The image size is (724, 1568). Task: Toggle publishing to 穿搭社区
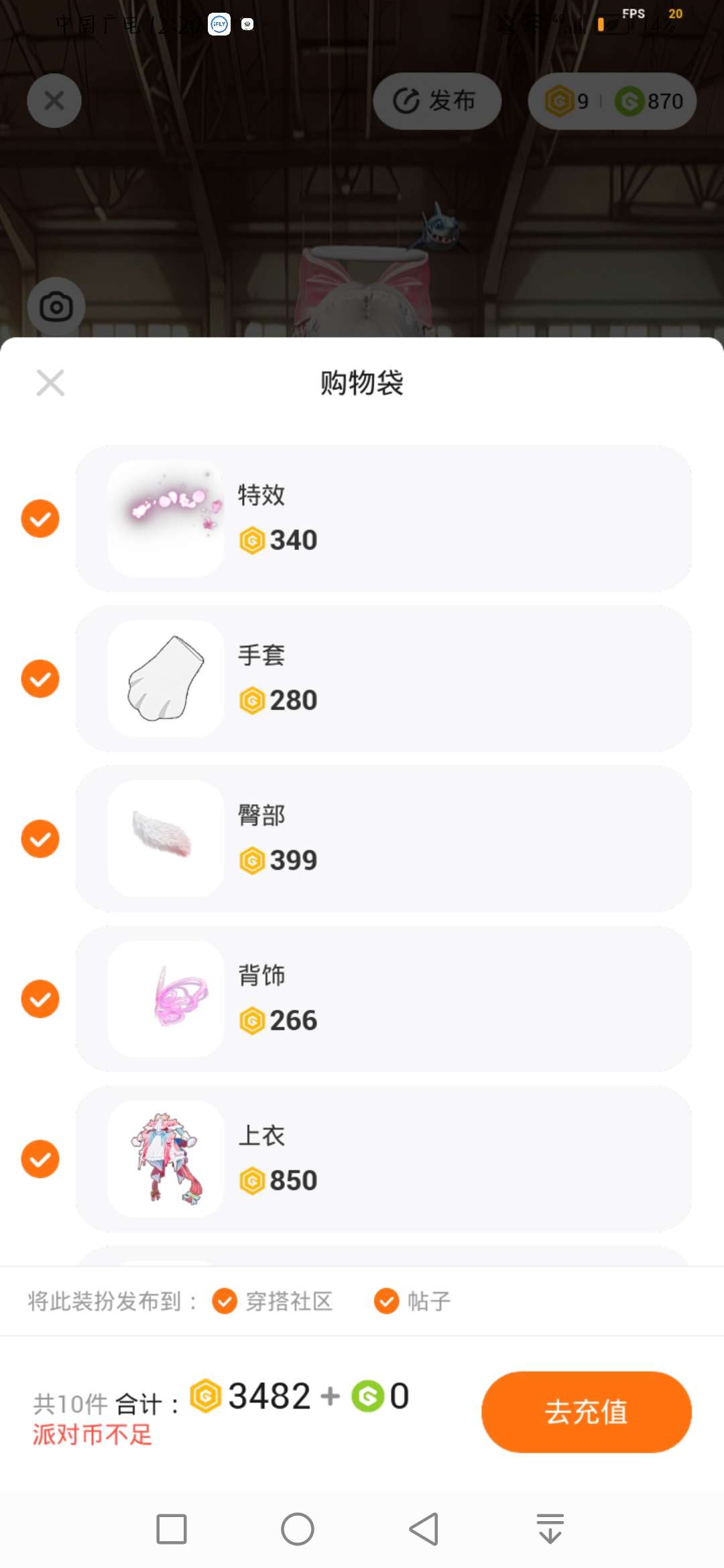(x=225, y=1301)
